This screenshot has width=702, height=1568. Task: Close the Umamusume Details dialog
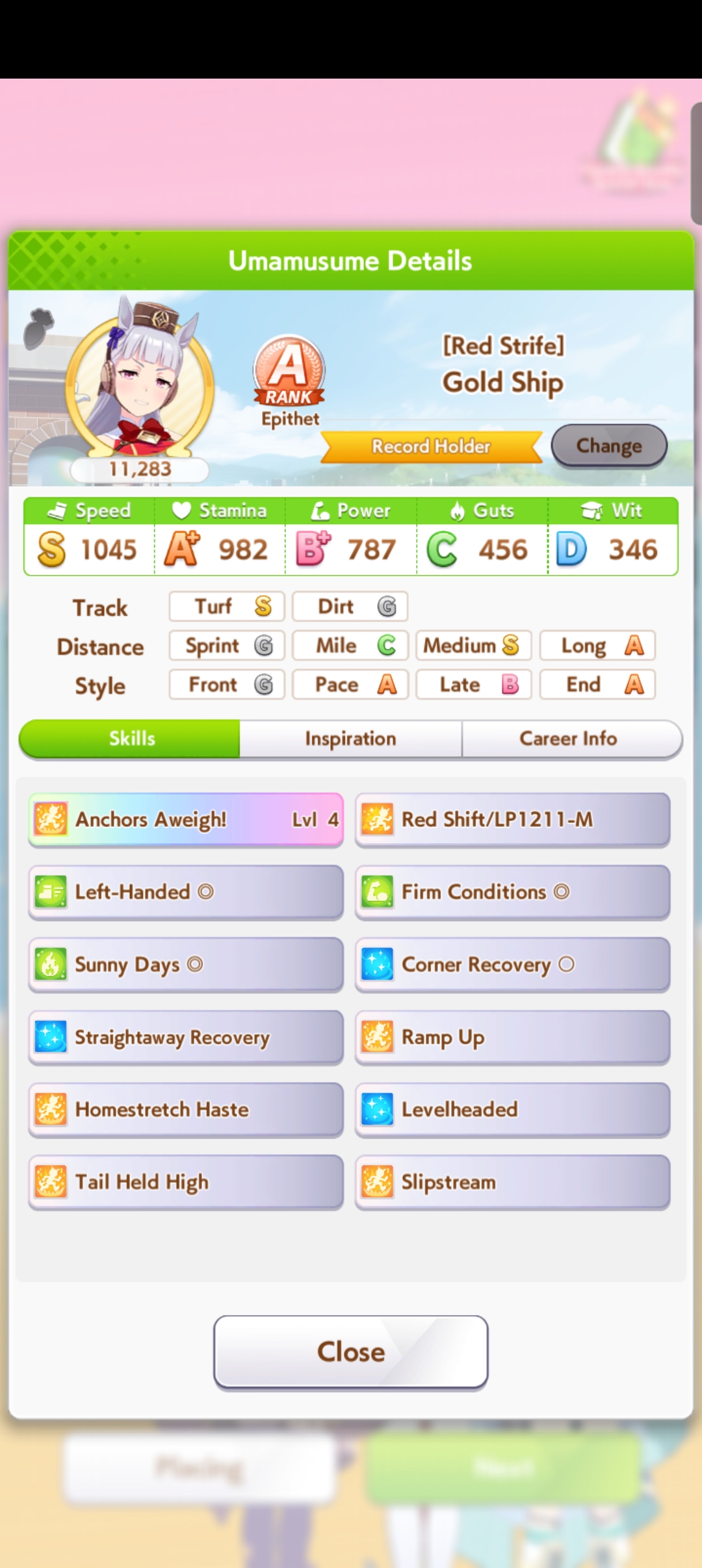click(x=350, y=1352)
